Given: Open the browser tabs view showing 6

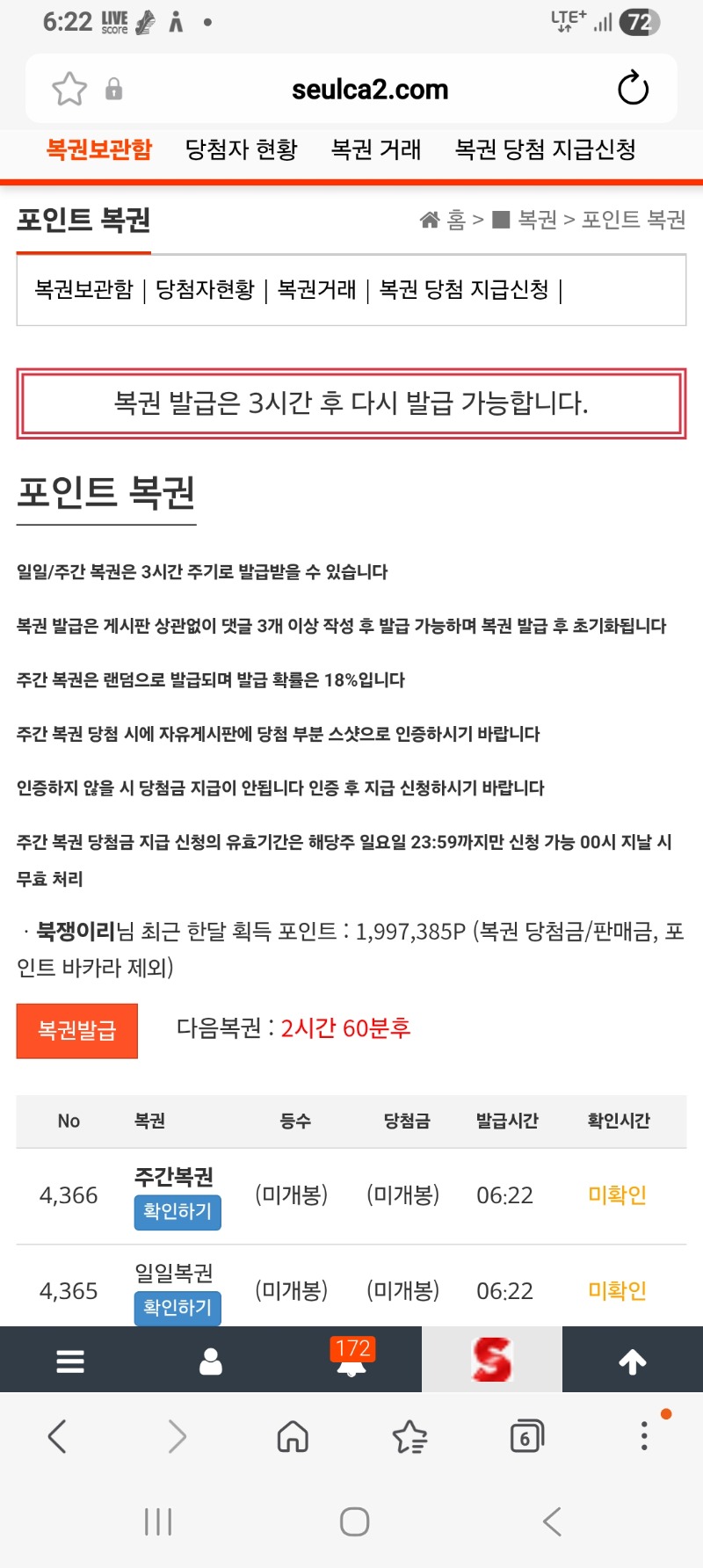Looking at the screenshot, I should (526, 1436).
